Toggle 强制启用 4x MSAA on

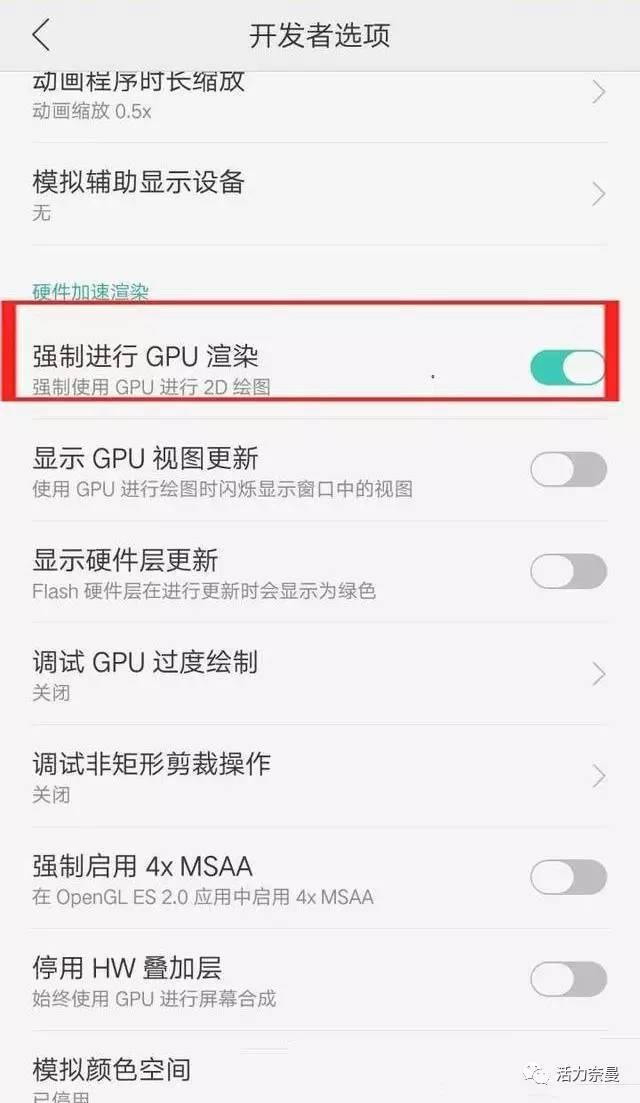point(567,877)
